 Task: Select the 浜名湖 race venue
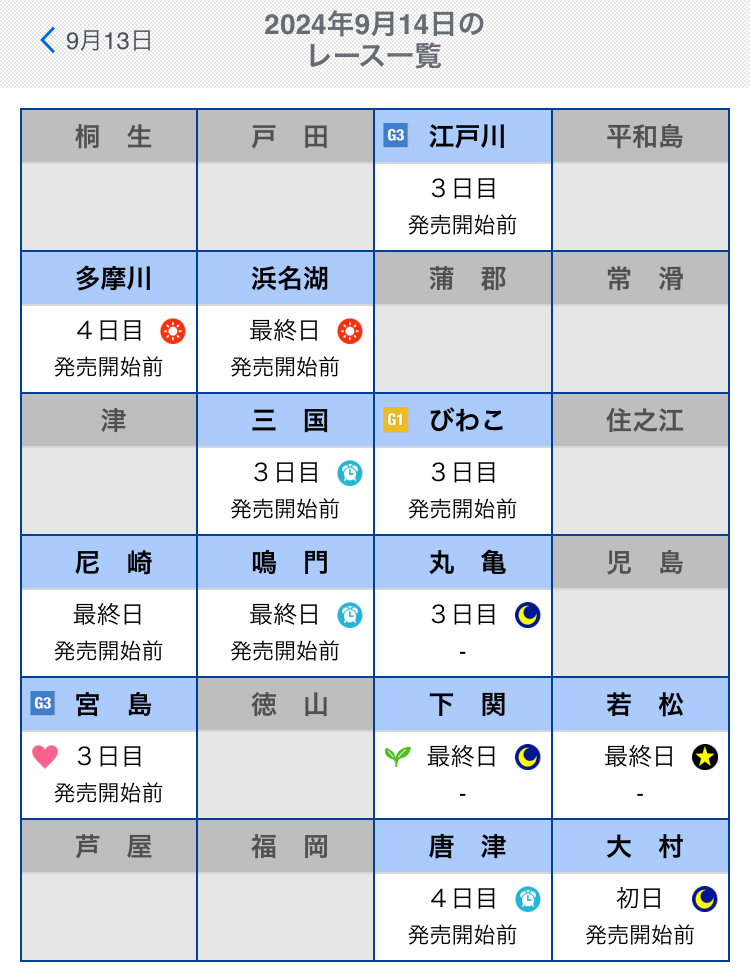pyautogui.click(x=286, y=322)
